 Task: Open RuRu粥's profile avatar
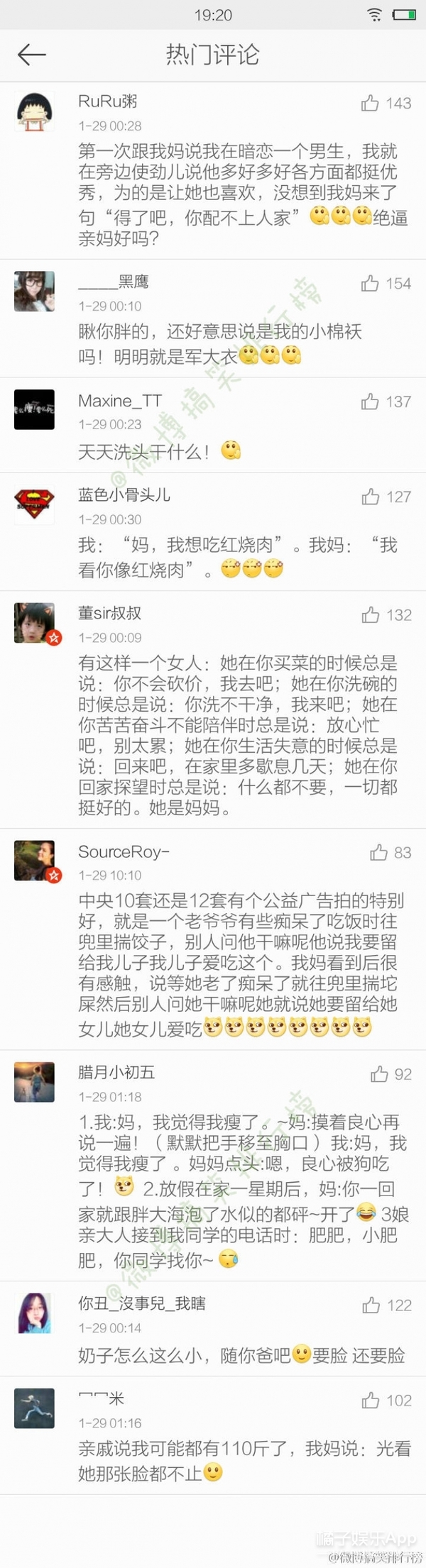click(34, 112)
